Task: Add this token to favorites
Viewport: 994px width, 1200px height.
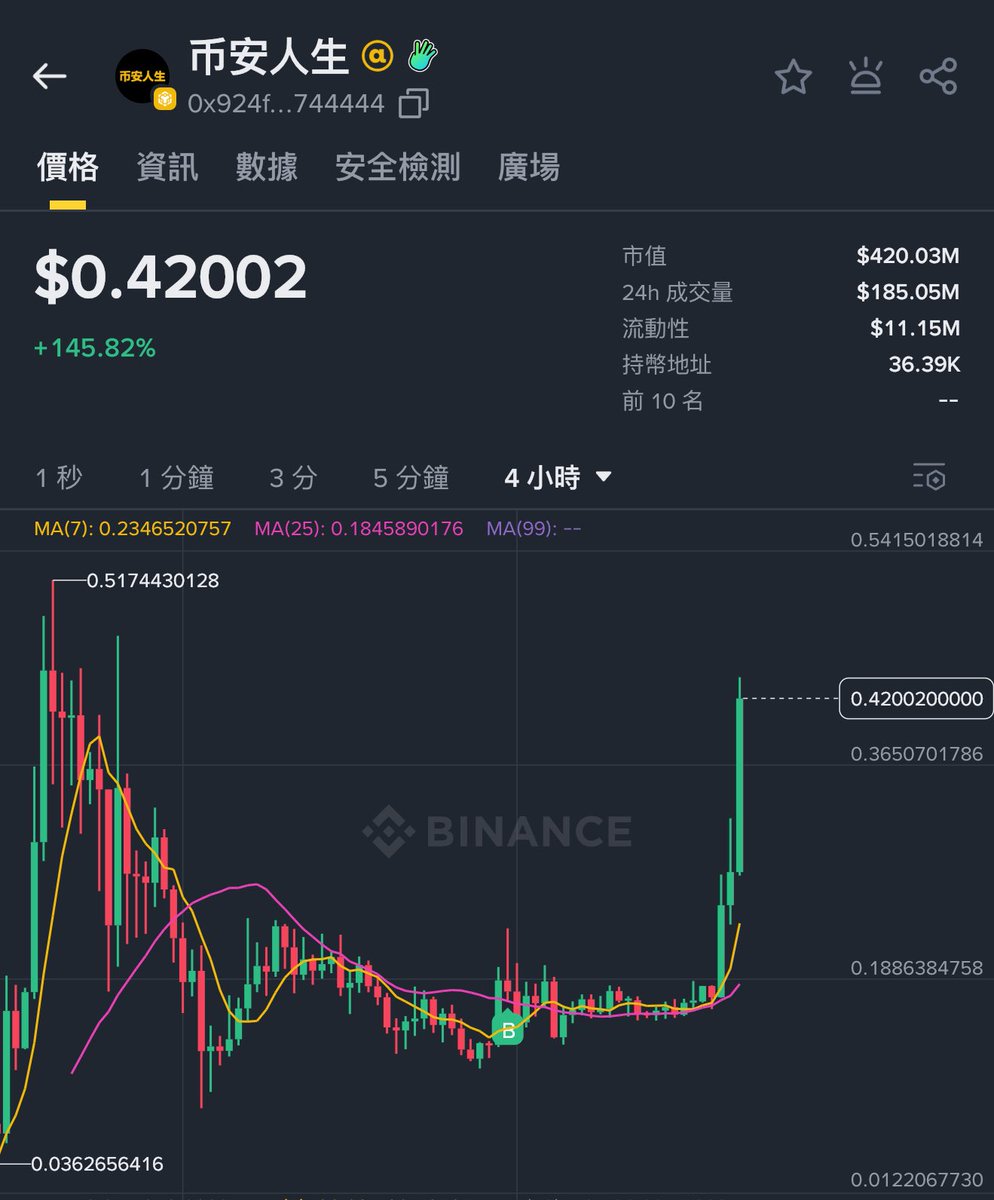Action: click(x=793, y=77)
